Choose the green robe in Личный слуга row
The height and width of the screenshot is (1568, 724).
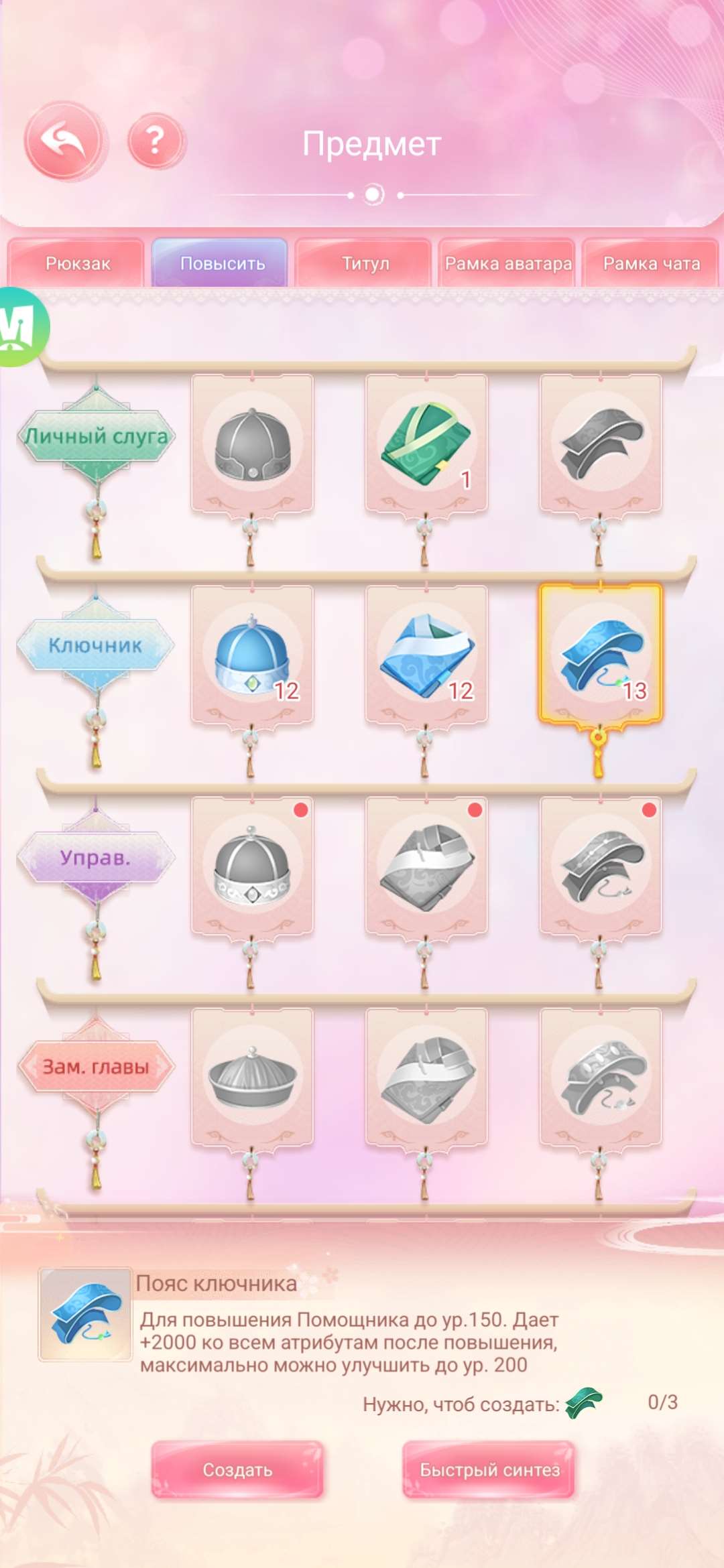426,444
